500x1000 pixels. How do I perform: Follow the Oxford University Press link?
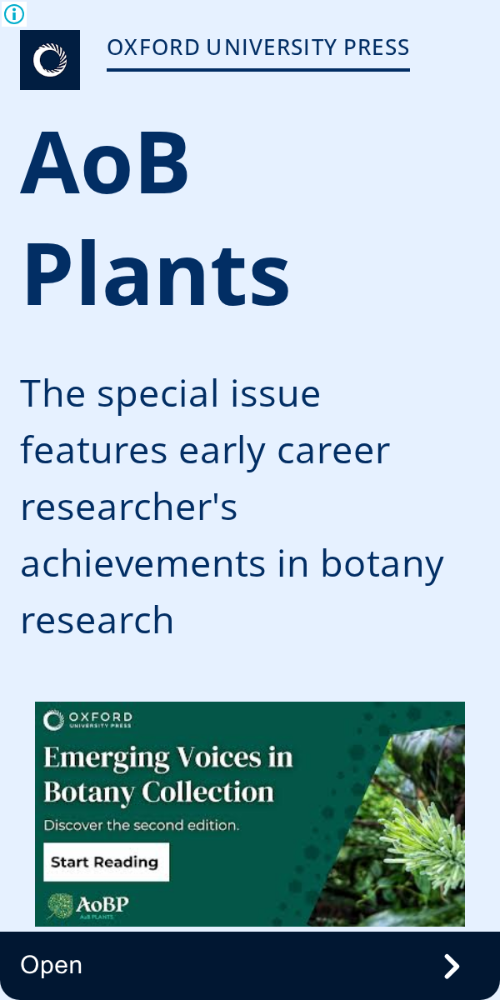tap(258, 48)
